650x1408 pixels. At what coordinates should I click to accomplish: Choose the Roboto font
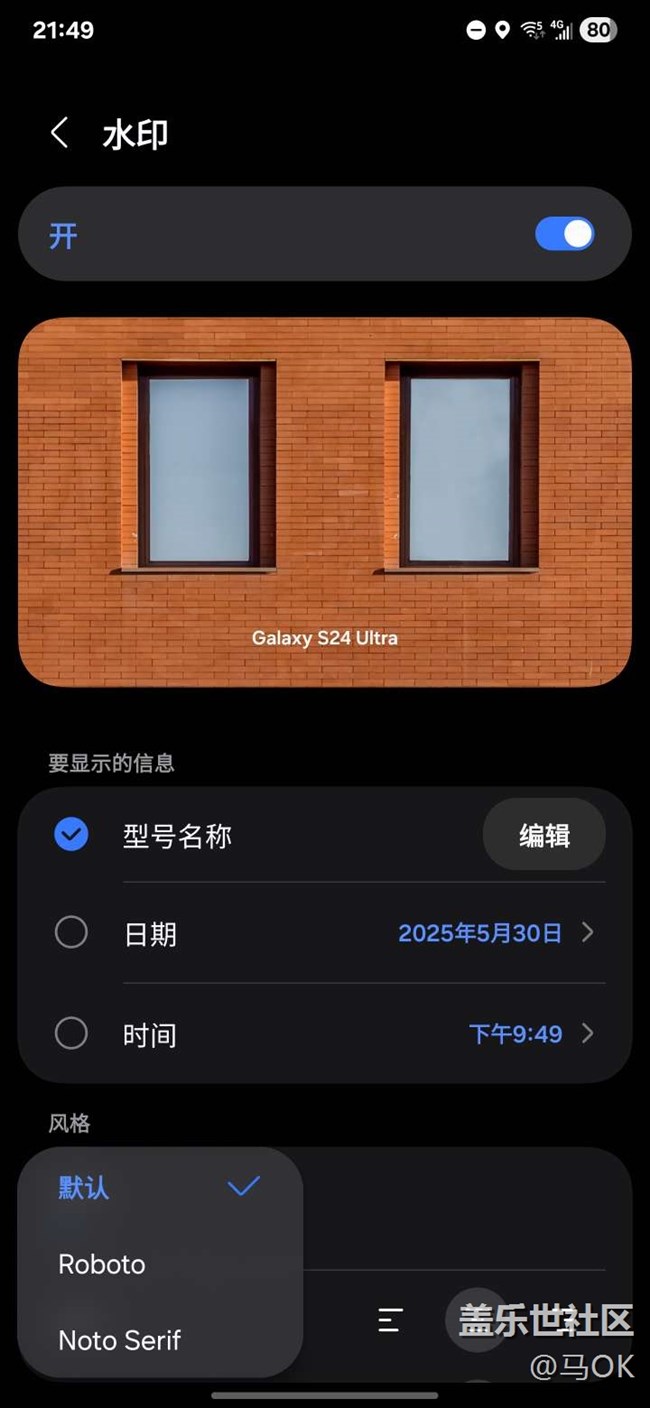click(x=102, y=1264)
